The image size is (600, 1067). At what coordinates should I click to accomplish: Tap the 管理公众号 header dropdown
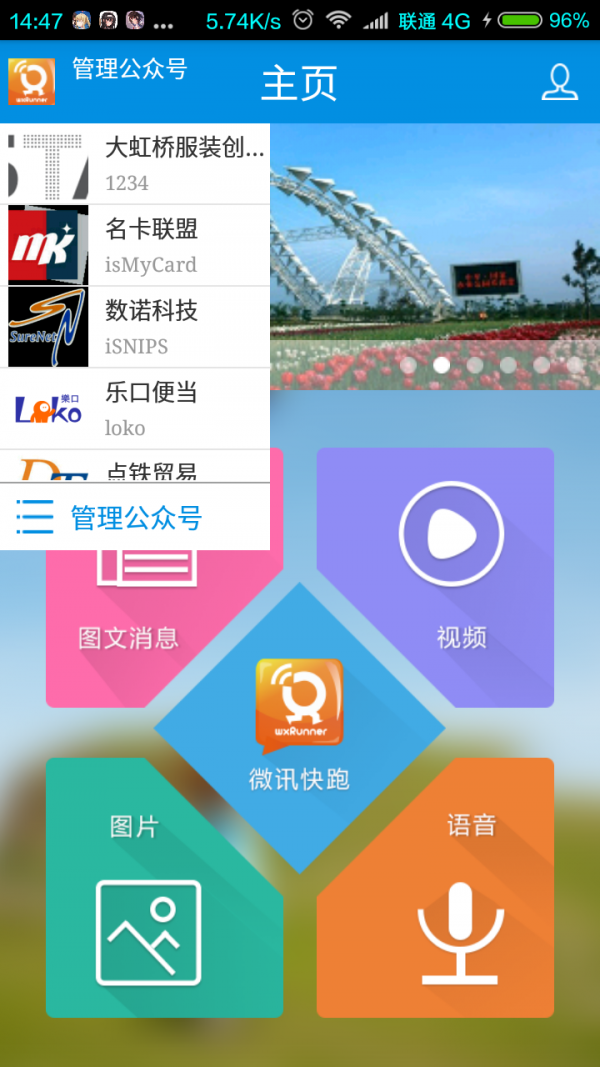point(129,69)
